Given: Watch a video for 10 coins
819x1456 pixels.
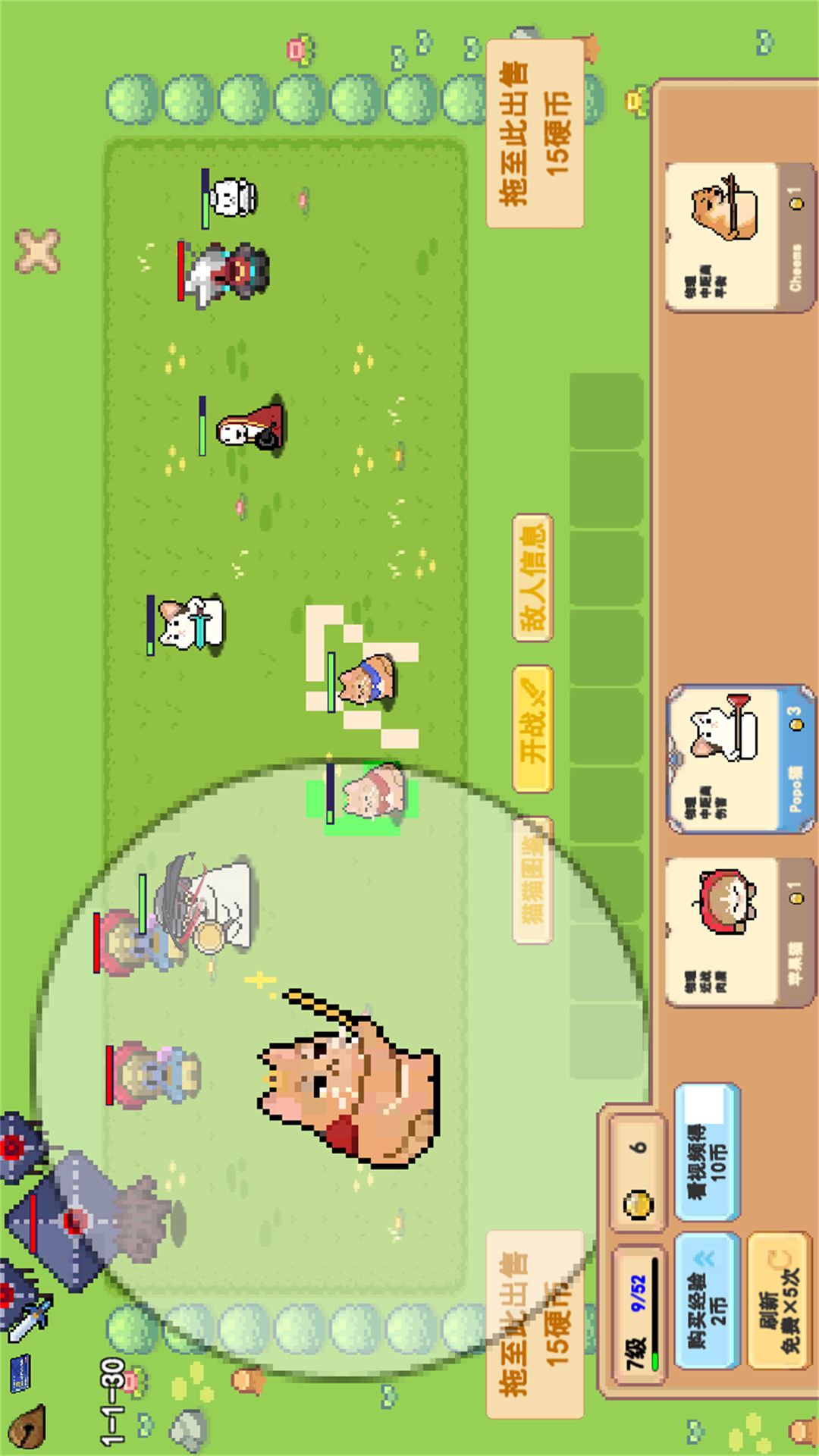Looking at the screenshot, I should [x=707, y=1151].
